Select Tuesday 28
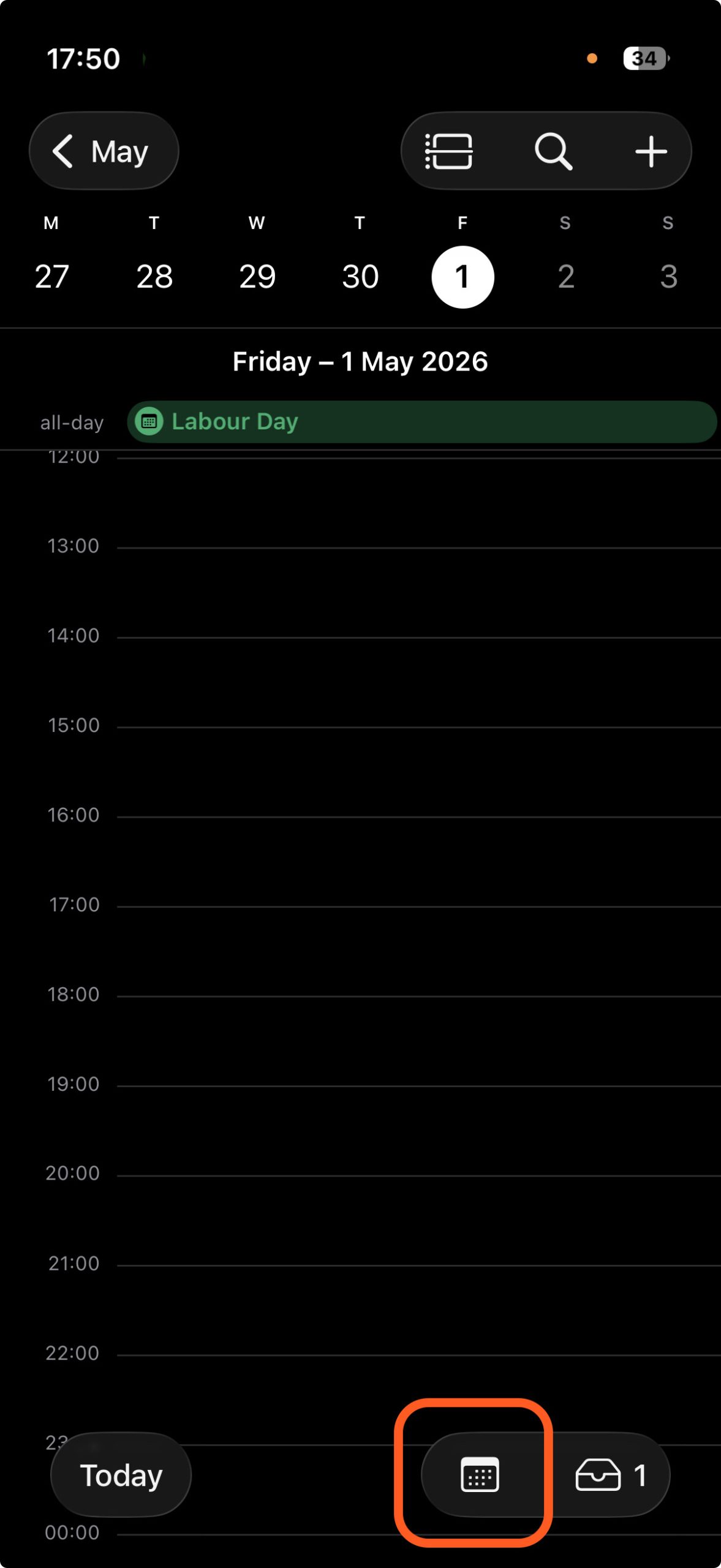Image resolution: width=721 pixels, height=1568 pixels. (154, 277)
